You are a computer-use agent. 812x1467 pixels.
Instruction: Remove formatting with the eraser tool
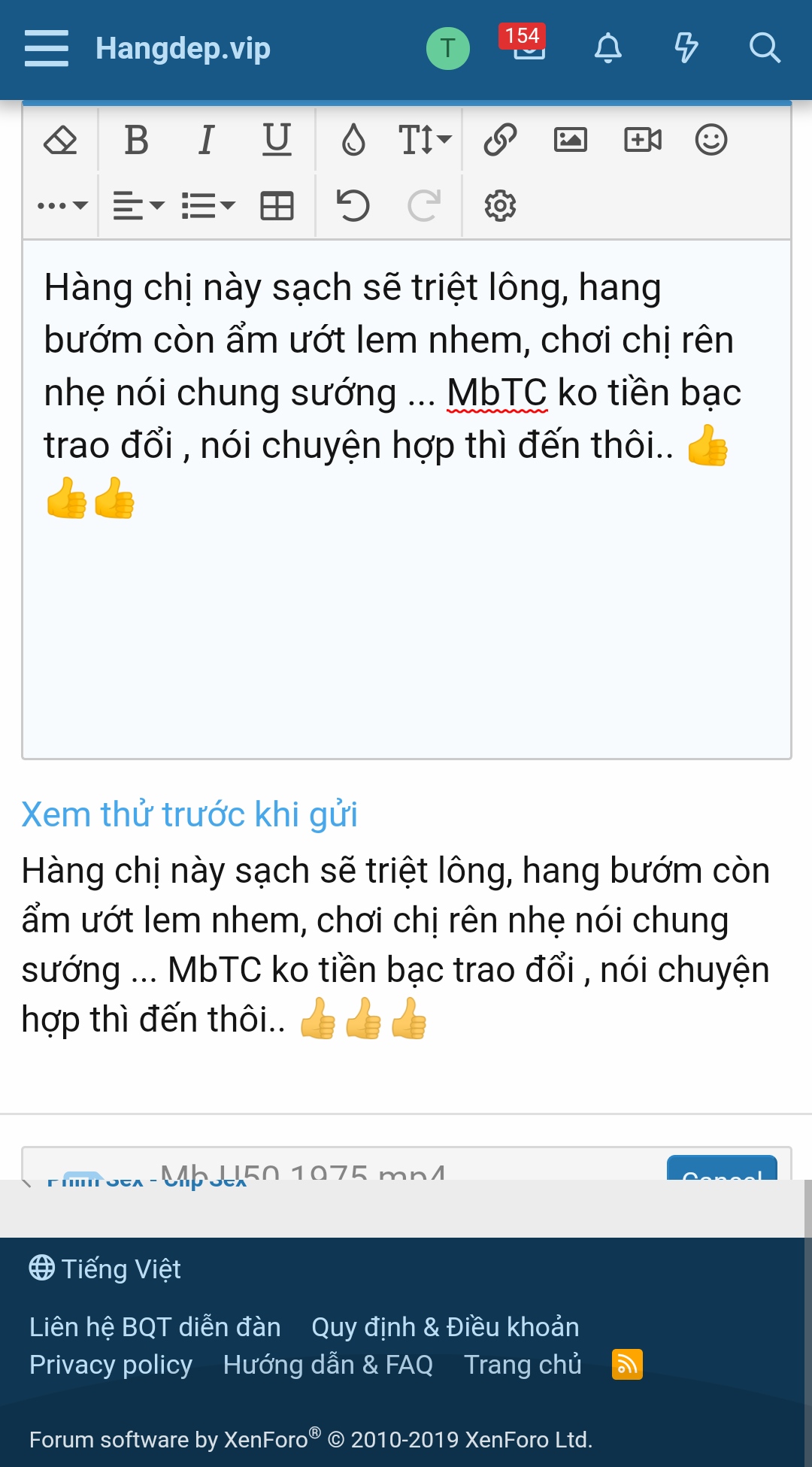click(61, 140)
